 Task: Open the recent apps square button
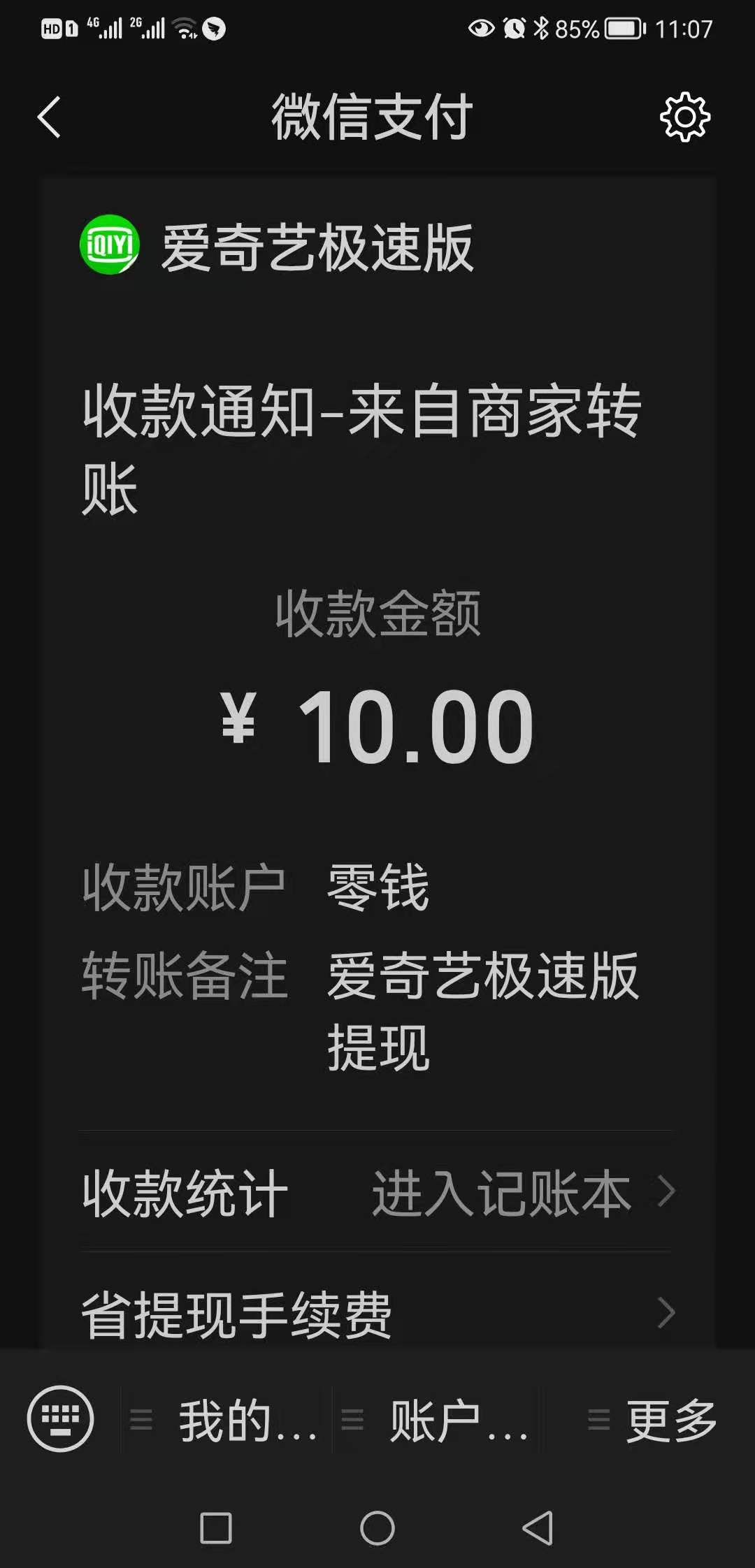(x=216, y=1528)
